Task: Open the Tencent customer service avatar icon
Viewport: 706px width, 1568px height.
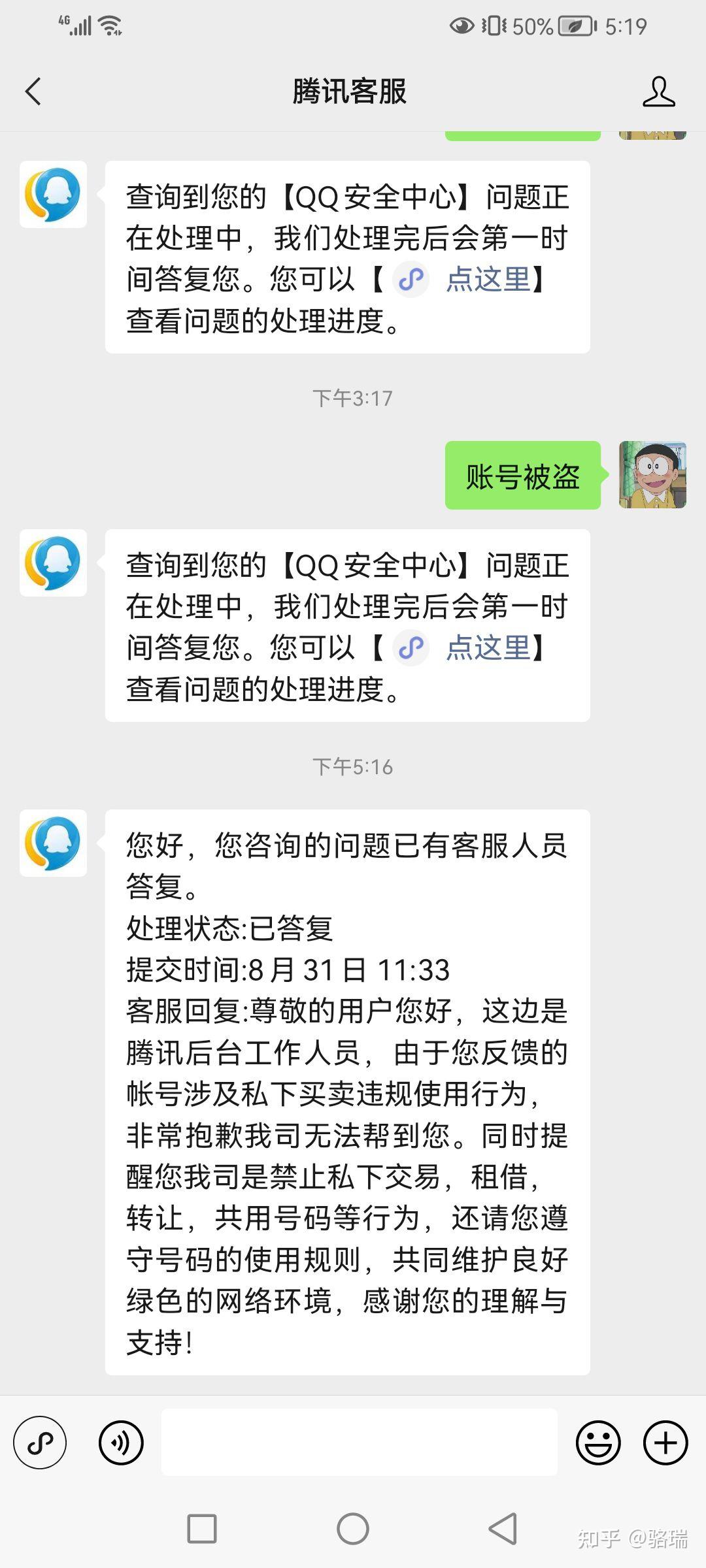Action: (52, 195)
